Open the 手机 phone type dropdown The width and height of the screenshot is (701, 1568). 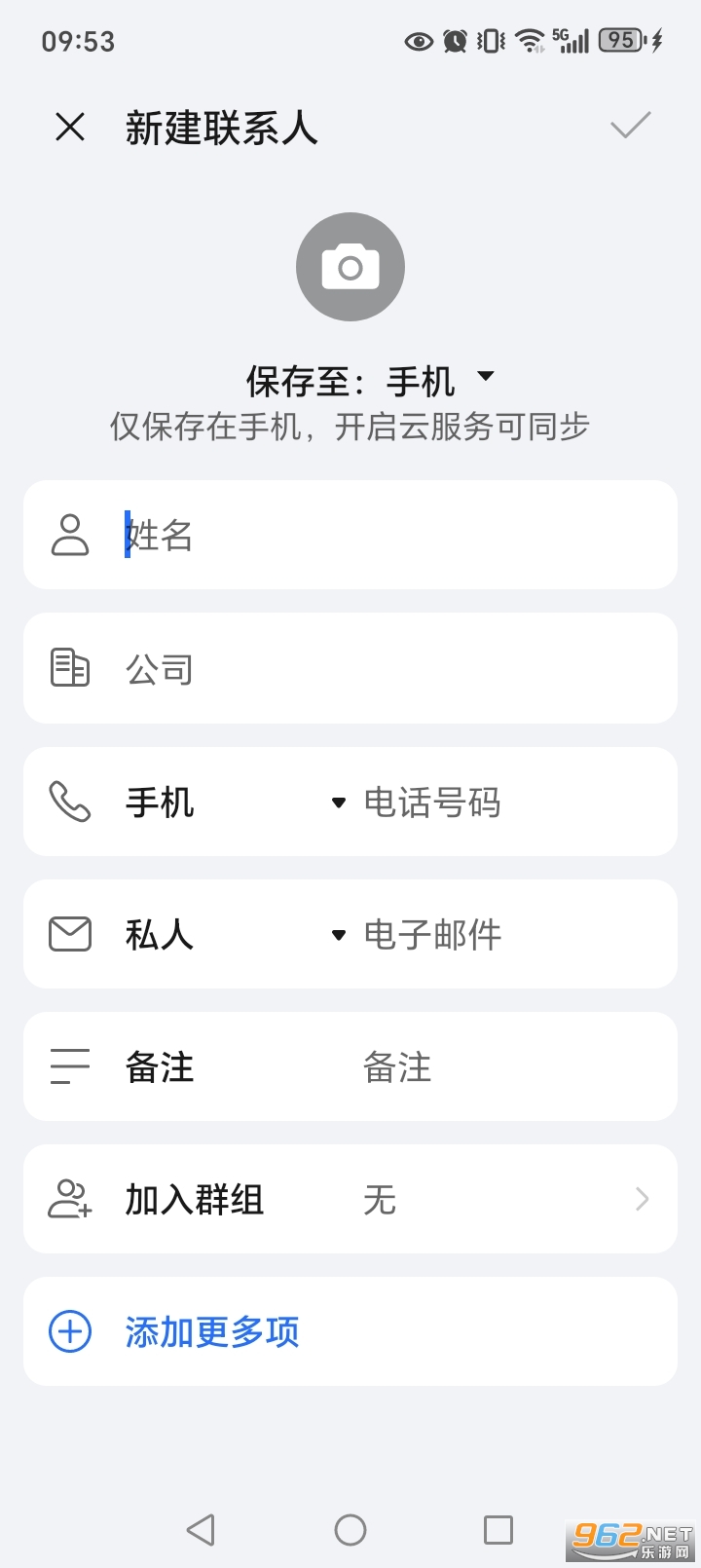(338, 803)
